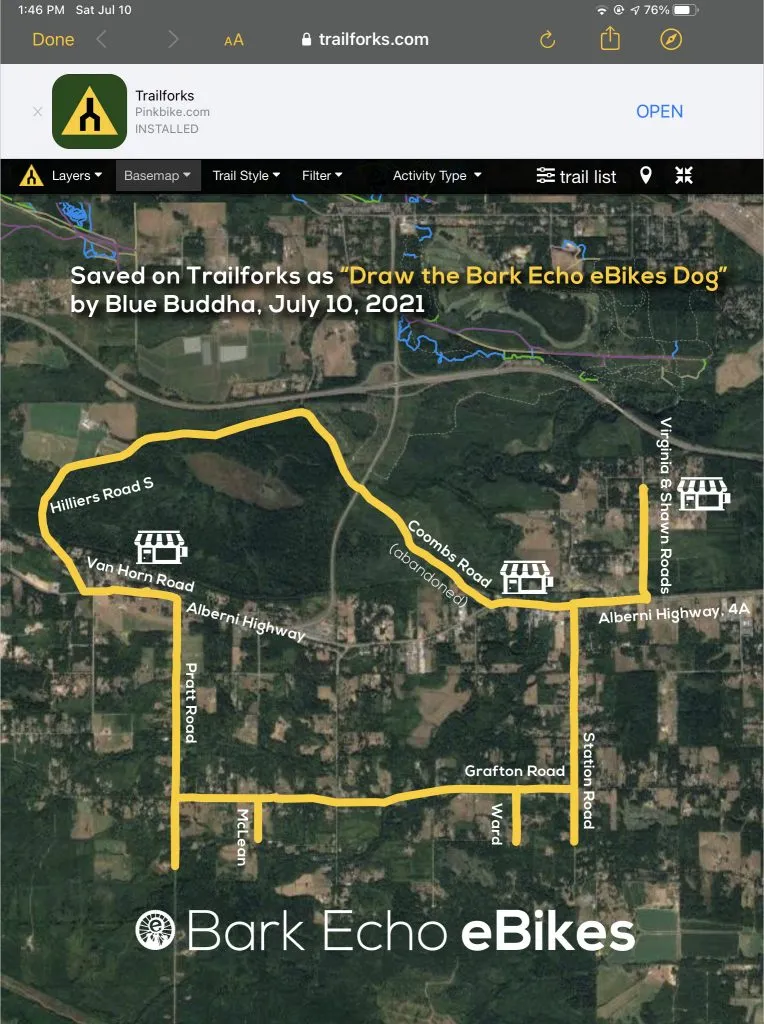Image resolution: width=764 pixels, height=1024 pixels.
Task: Choose an Activity Type
Action: pyautogui.click(x=437, y=176)
